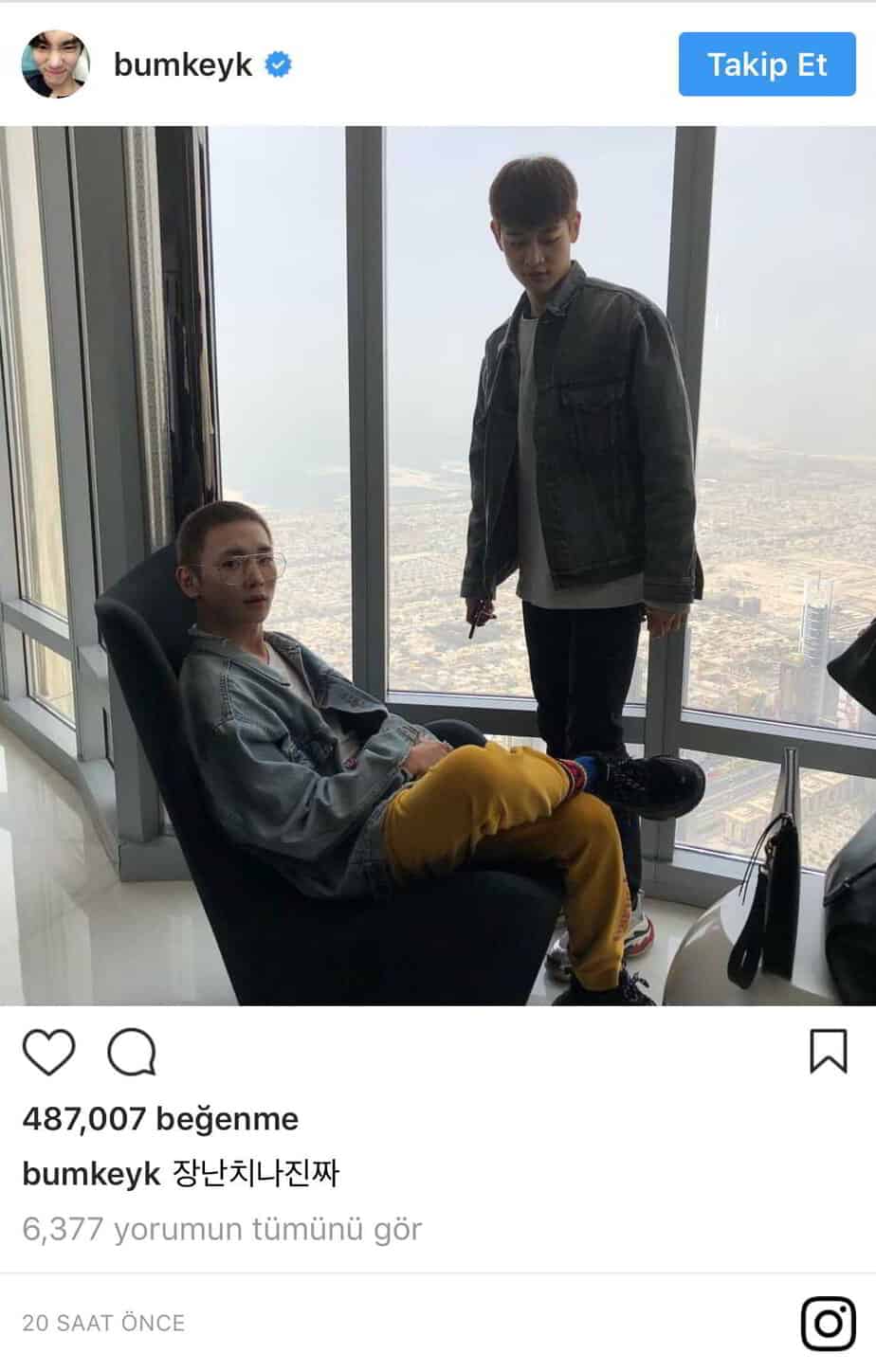Bookmark this post
Viewport: 876px width, 1372px height.
click(828, 1052)
